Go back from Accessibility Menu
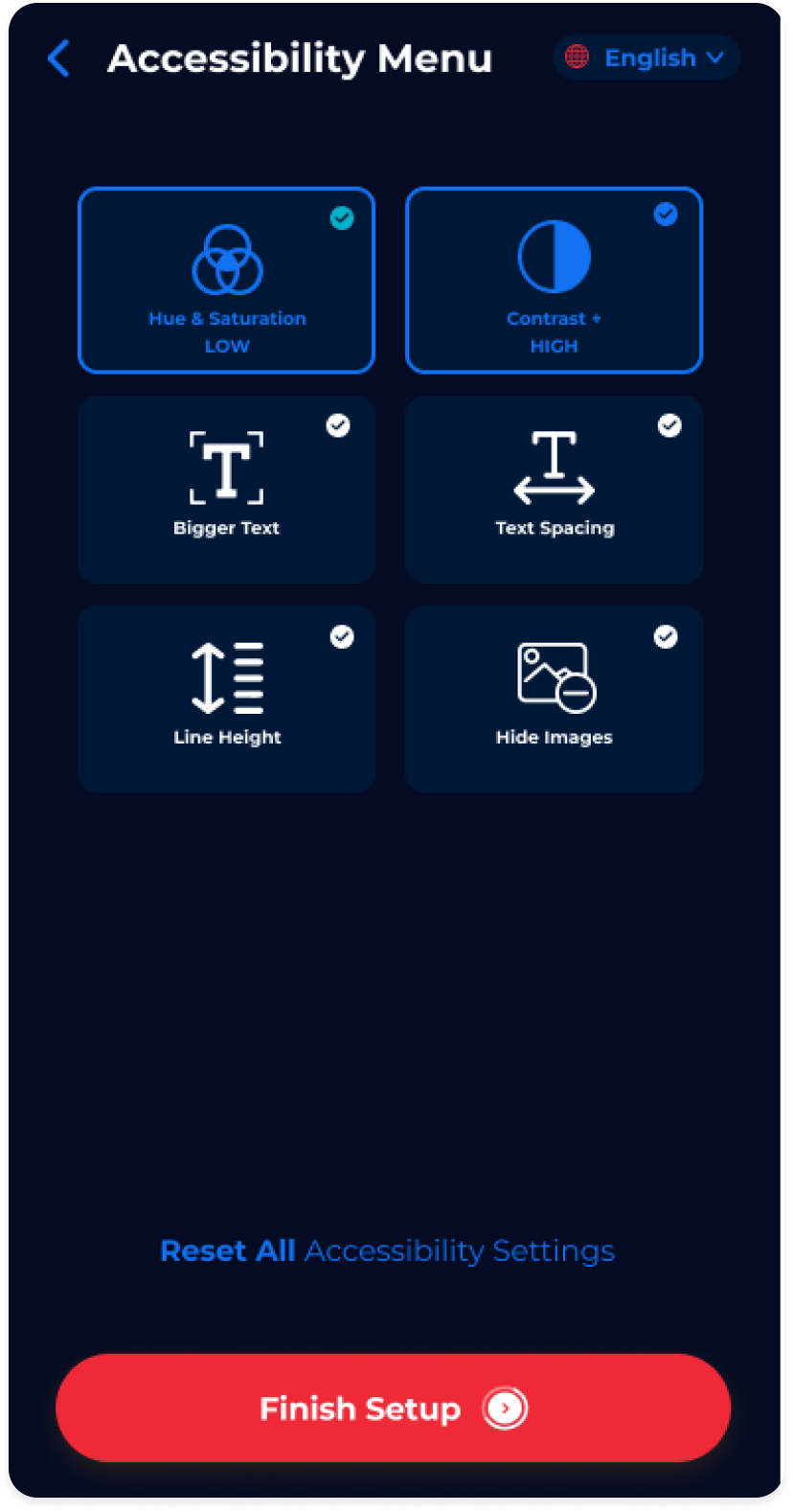Viewport: 793px width, 1512px height. [59, 58]
